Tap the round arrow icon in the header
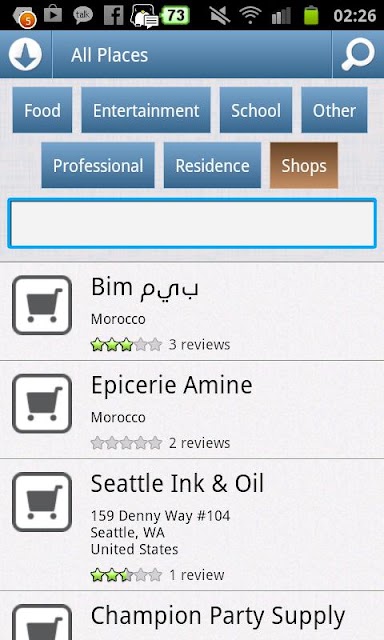Image resolution: width=384 pixels, height=640 pixels. (25, 54)
